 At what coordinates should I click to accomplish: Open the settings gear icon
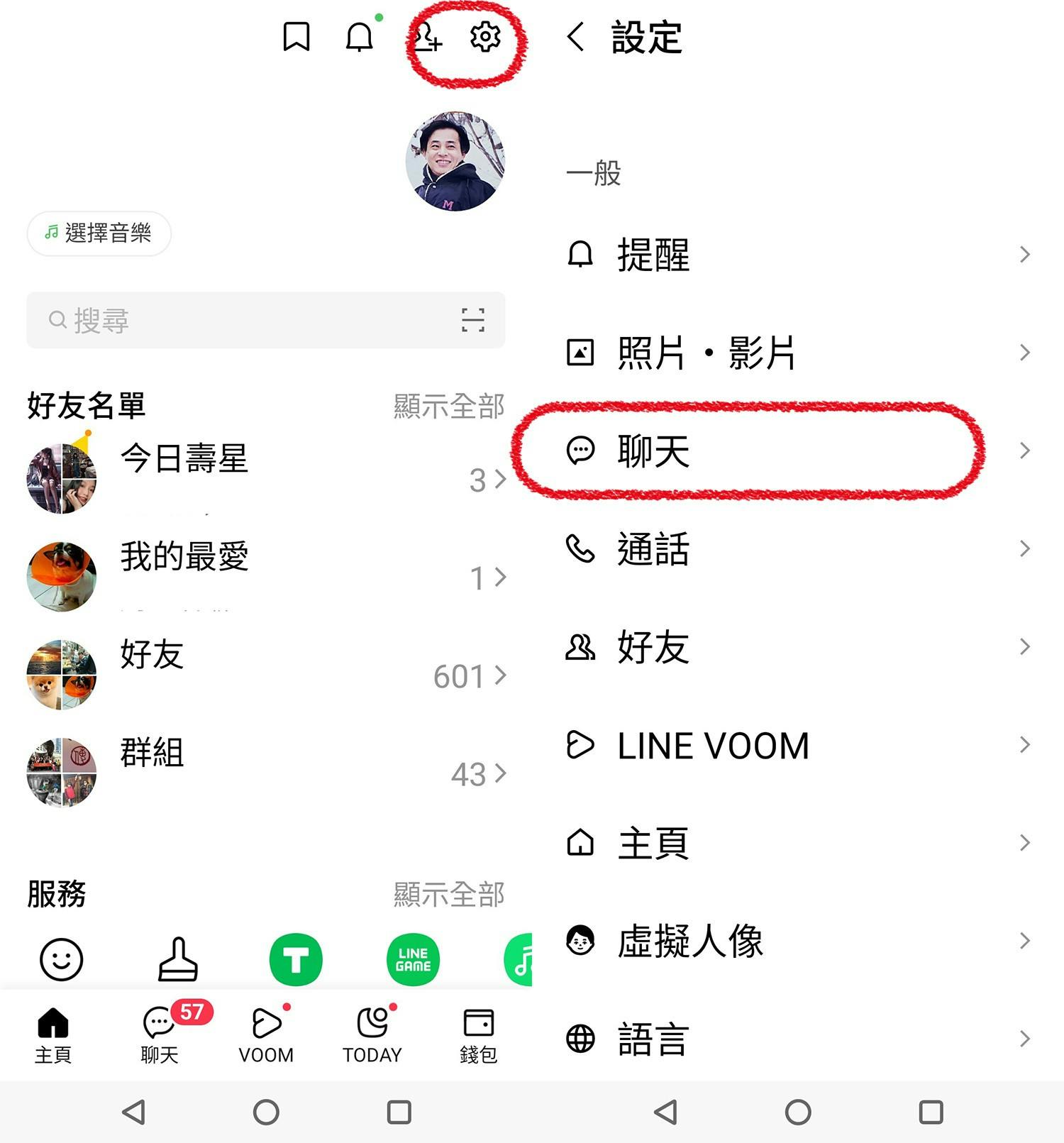pos(485,37)
